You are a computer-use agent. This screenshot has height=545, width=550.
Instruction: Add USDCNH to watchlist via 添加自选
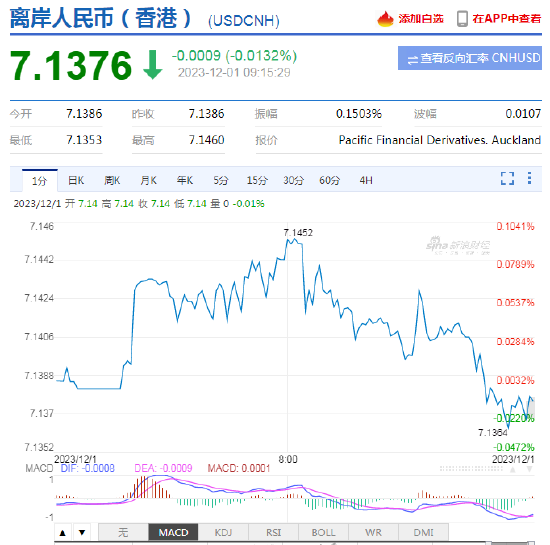[x=410, y=19]
